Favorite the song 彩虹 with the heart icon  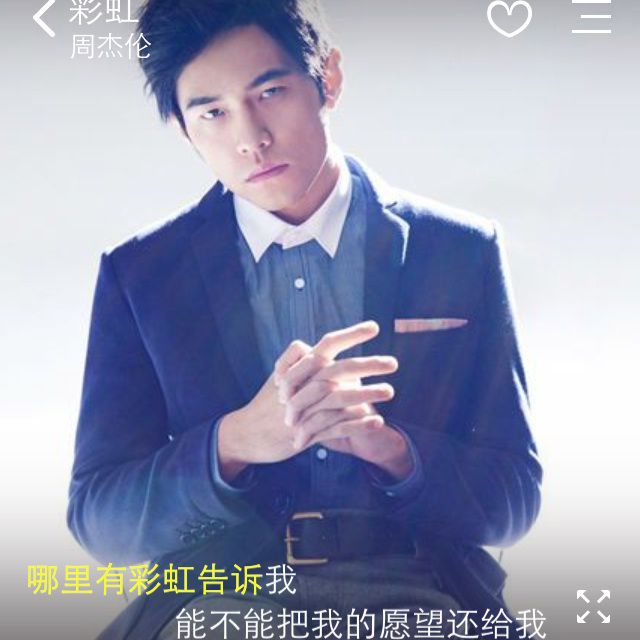(x=509, y=18)
